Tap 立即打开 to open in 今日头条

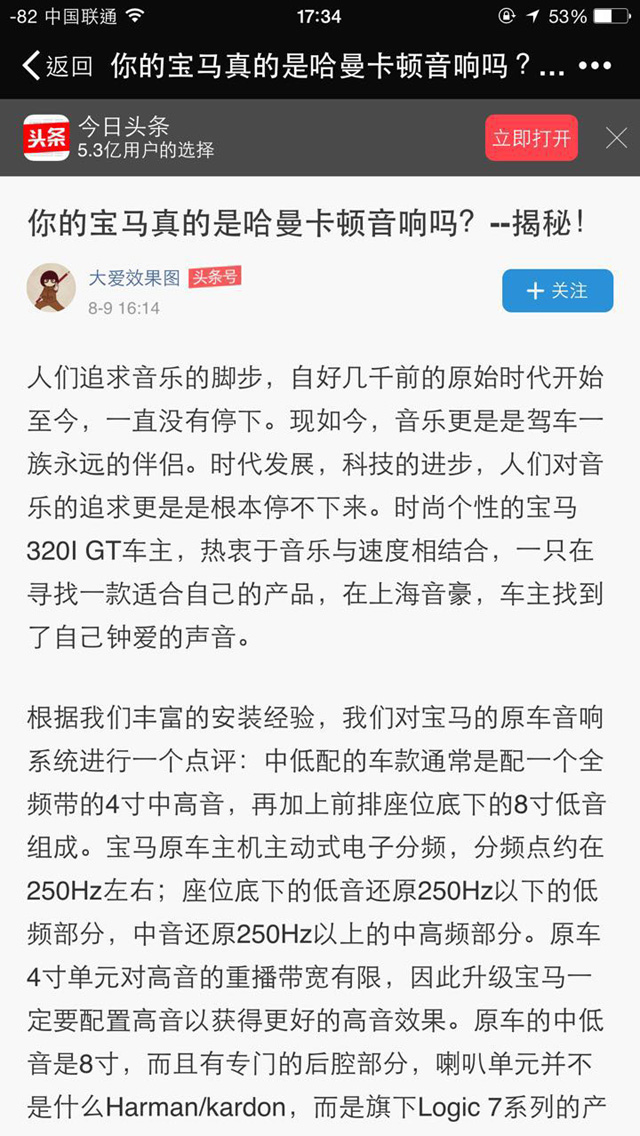coord(531,138)
